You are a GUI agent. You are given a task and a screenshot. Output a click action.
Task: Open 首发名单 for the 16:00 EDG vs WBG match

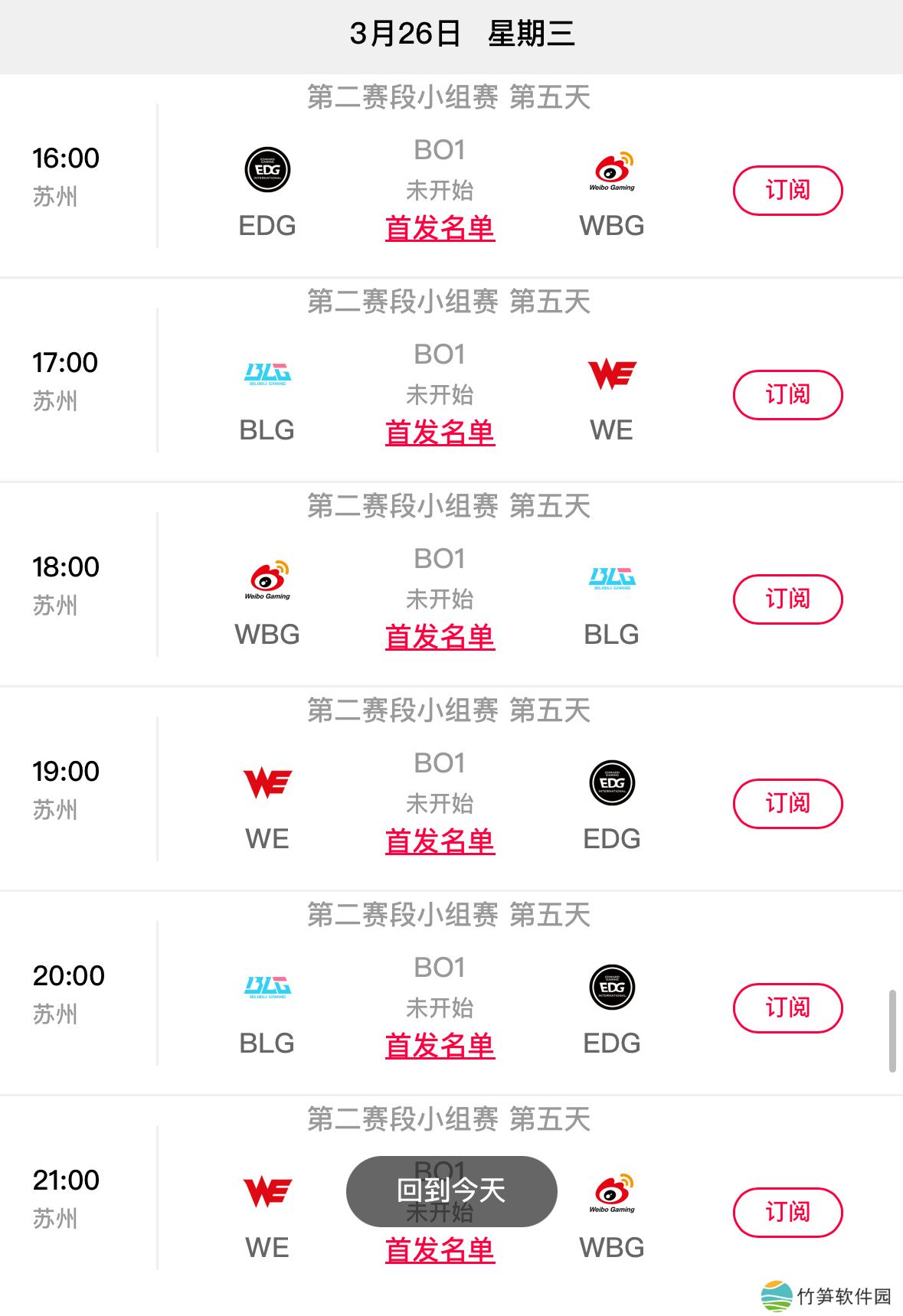(x=440, y=228)
